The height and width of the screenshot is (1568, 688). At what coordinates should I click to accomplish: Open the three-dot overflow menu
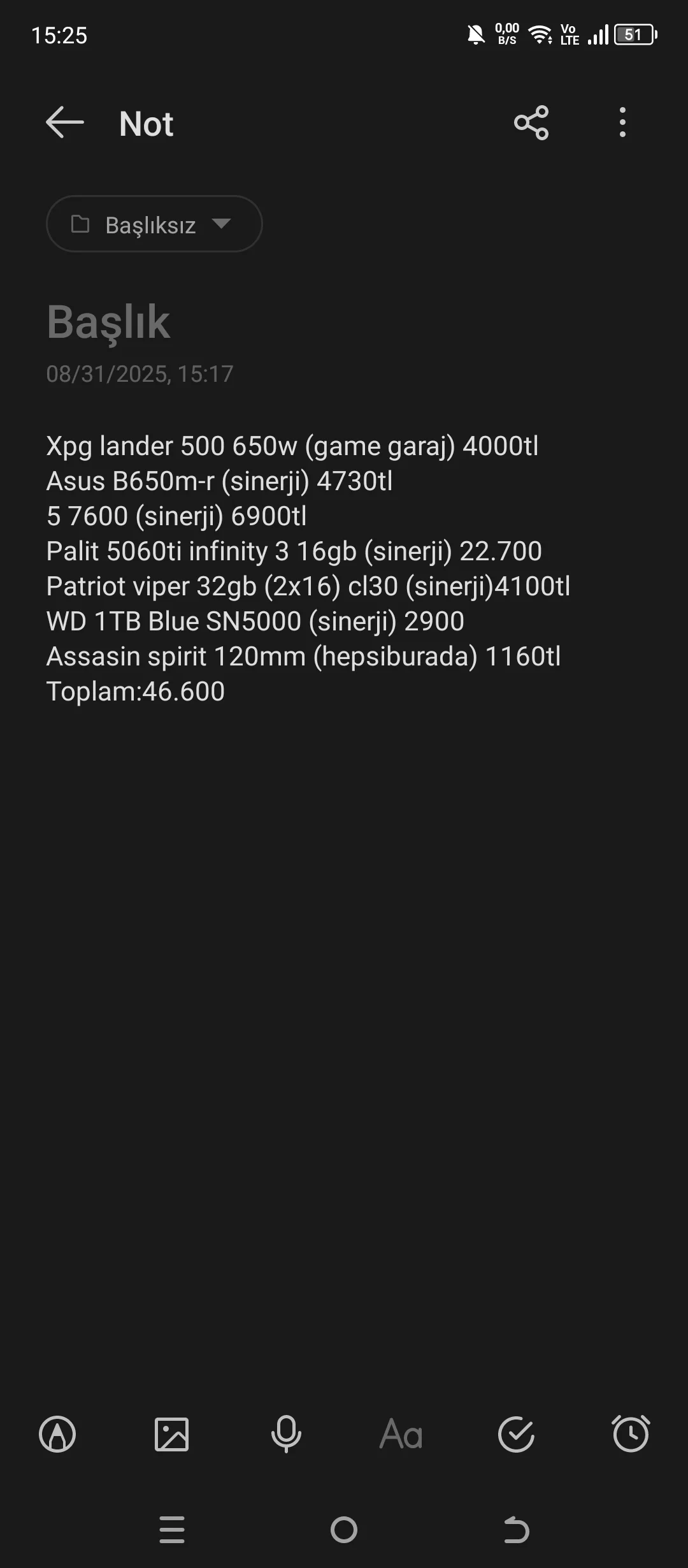pyautogui.click(x=622, y=122)
